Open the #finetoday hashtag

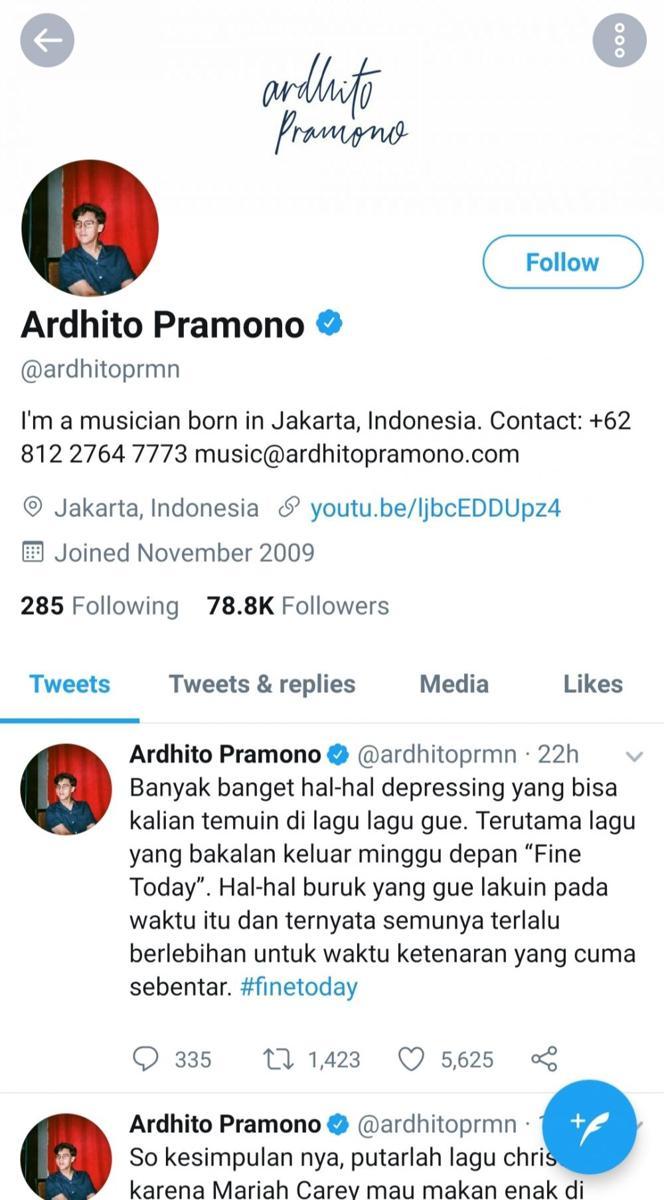point(298,987)
